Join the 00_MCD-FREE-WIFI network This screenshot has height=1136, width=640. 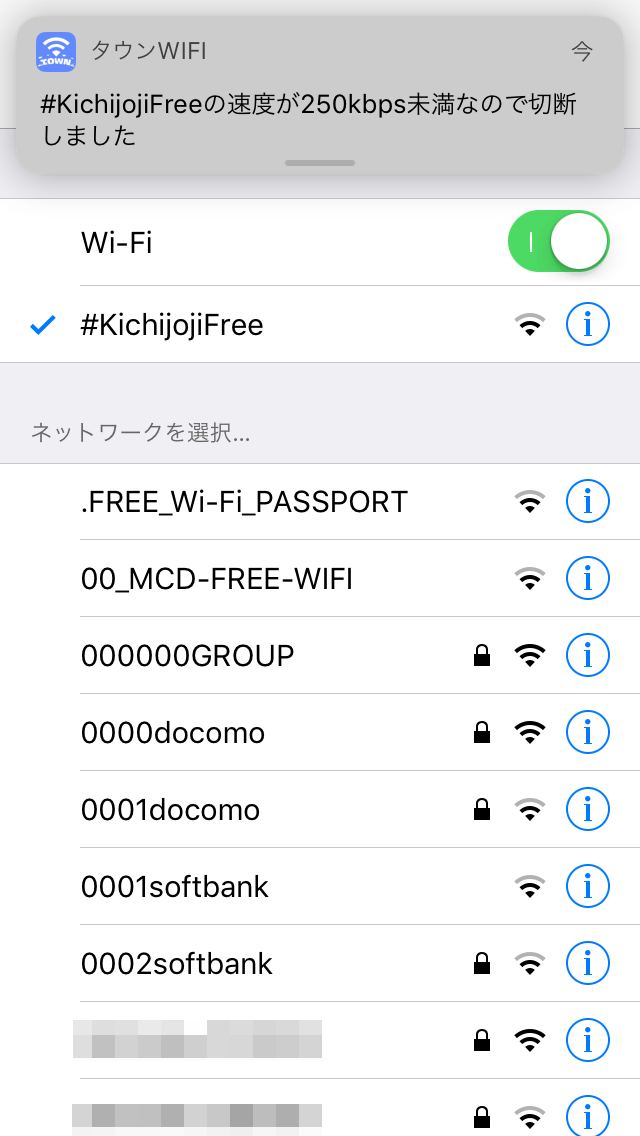coord(217,579)
